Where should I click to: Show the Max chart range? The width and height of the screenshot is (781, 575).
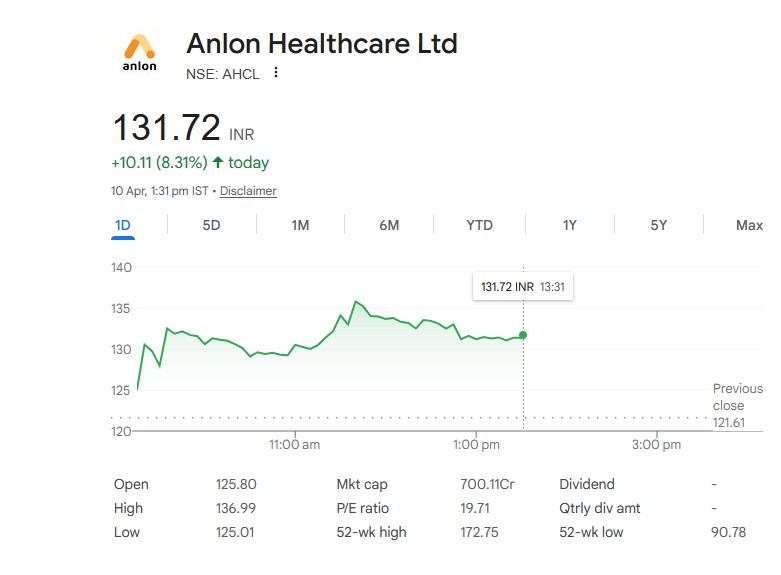(749, 225)
